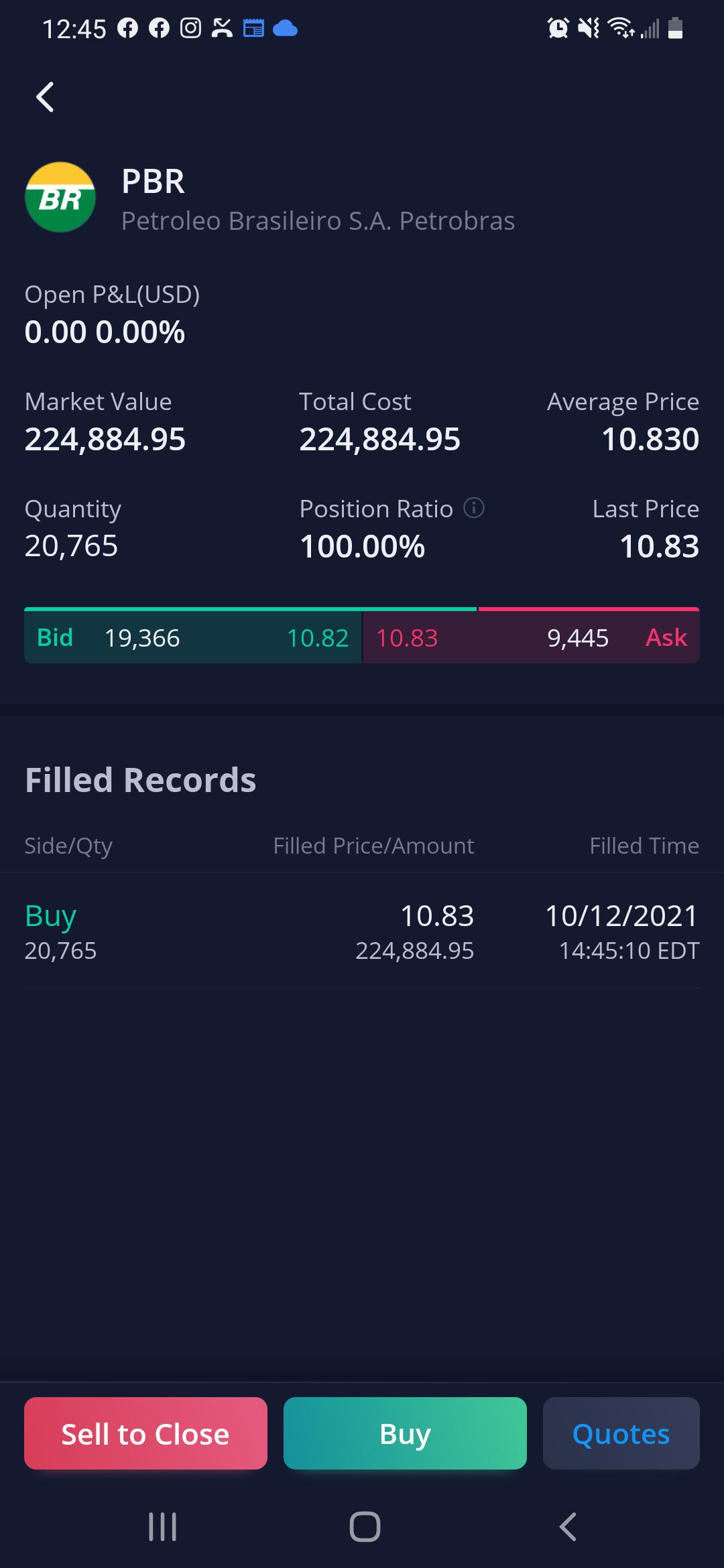
Task: Tap the Android back navigation button
Action: coord(566,1526)
